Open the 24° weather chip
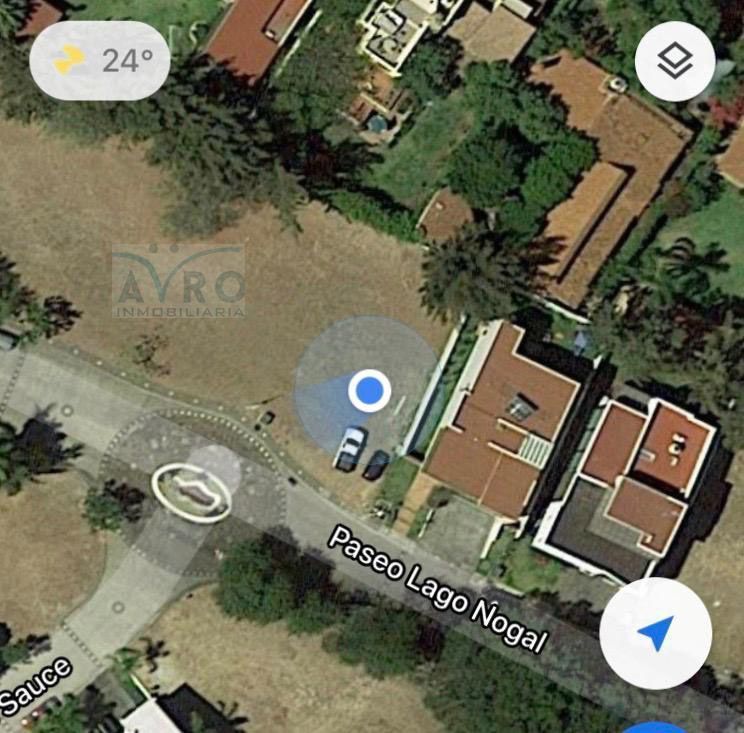The image size is (744, 733). (x=100, y=60)
